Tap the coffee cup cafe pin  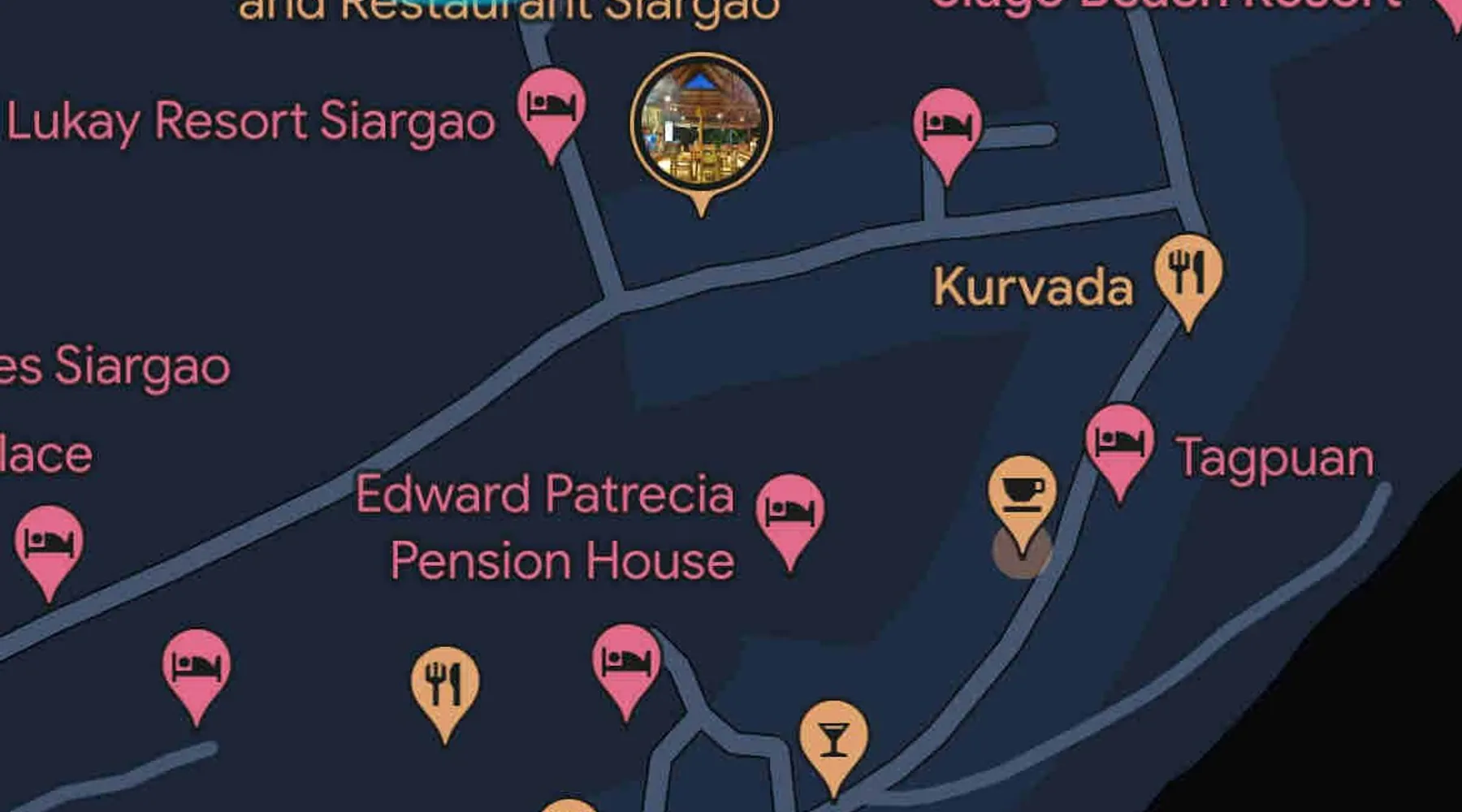1023,493
